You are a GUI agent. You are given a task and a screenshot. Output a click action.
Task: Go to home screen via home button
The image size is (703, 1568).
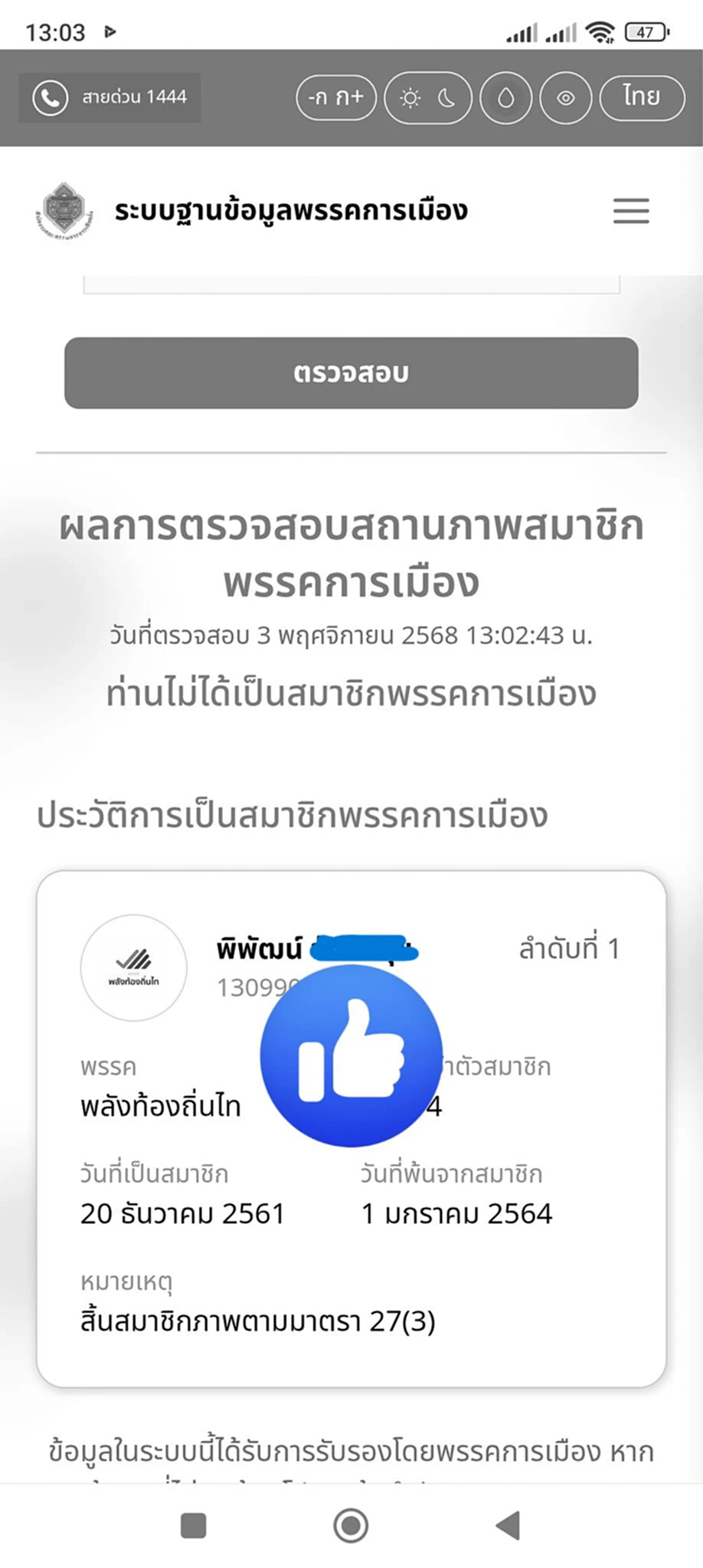pos(351,1525)
